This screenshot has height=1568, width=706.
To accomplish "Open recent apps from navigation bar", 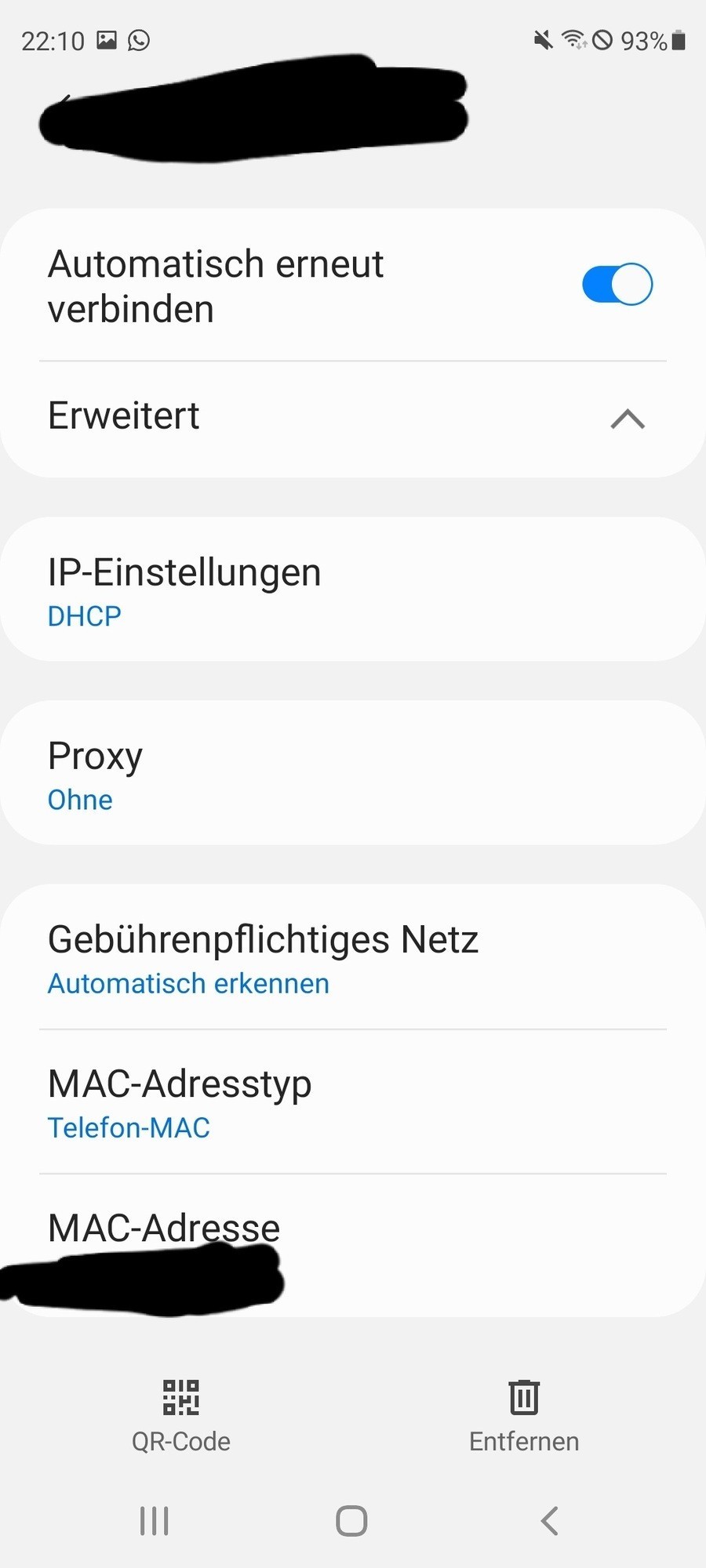I will (x=154, y=1521).
